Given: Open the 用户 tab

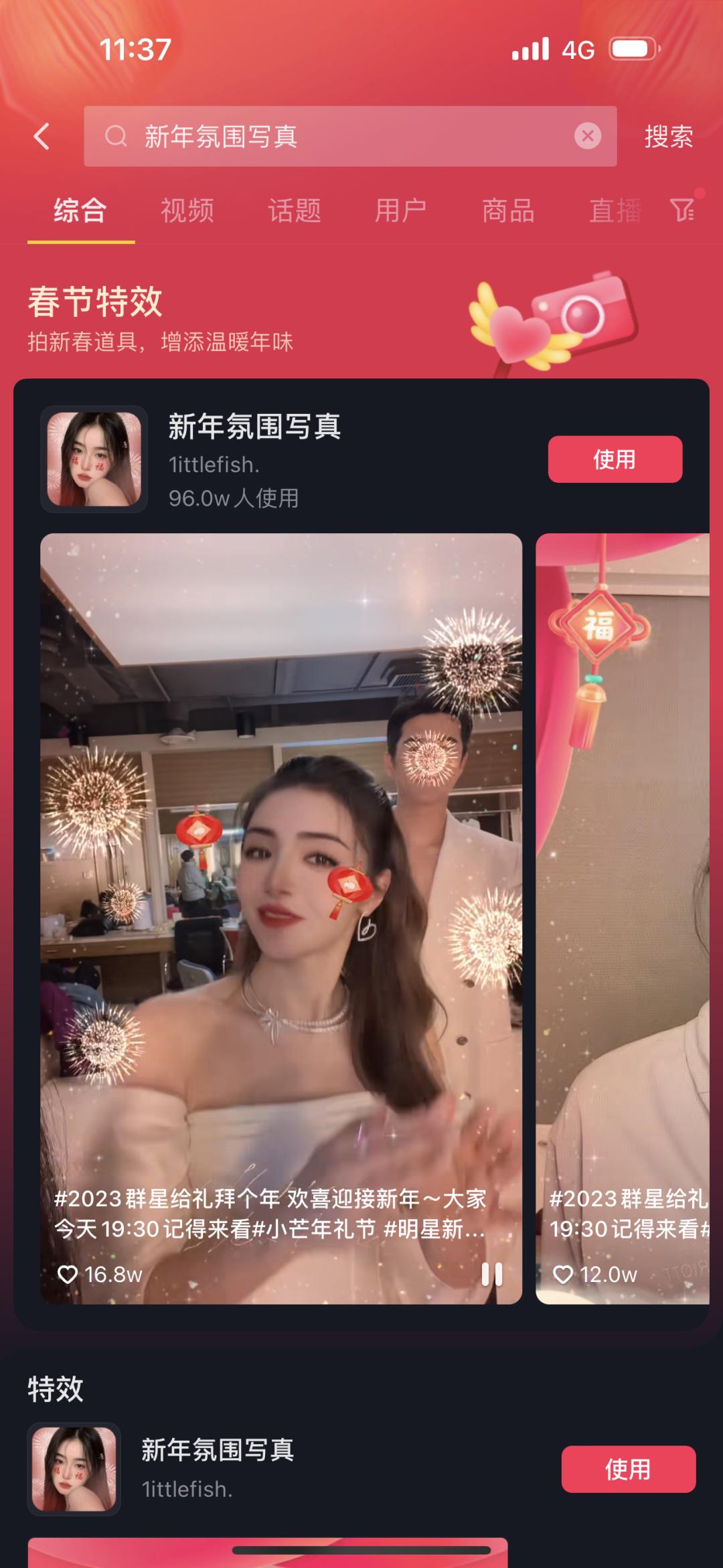Looking at the screenshot, I should click(x=402, y=211).
